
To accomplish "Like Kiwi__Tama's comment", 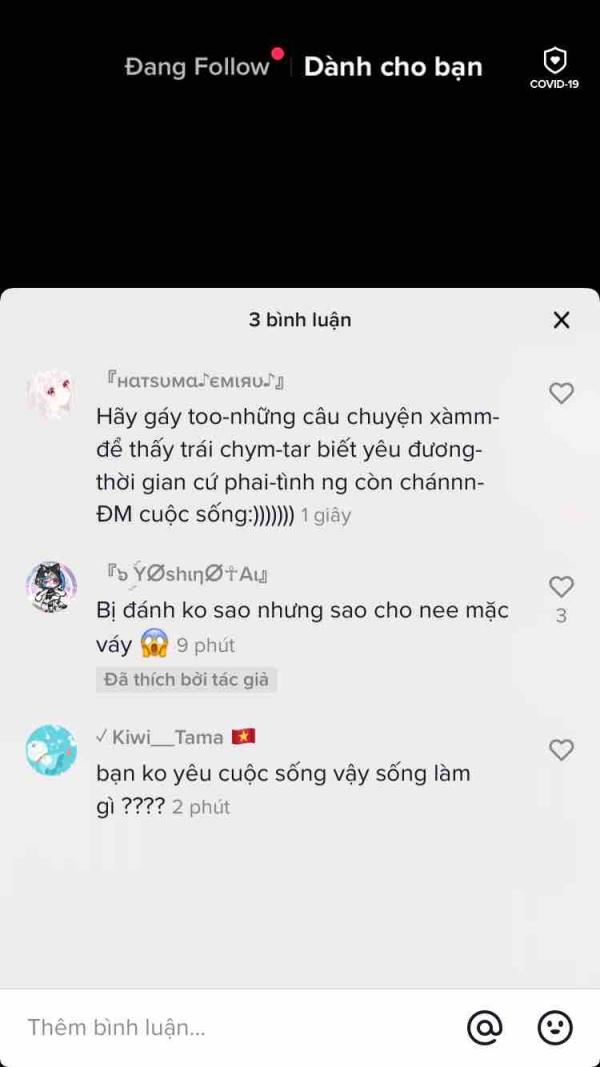I will pos(561,750).
